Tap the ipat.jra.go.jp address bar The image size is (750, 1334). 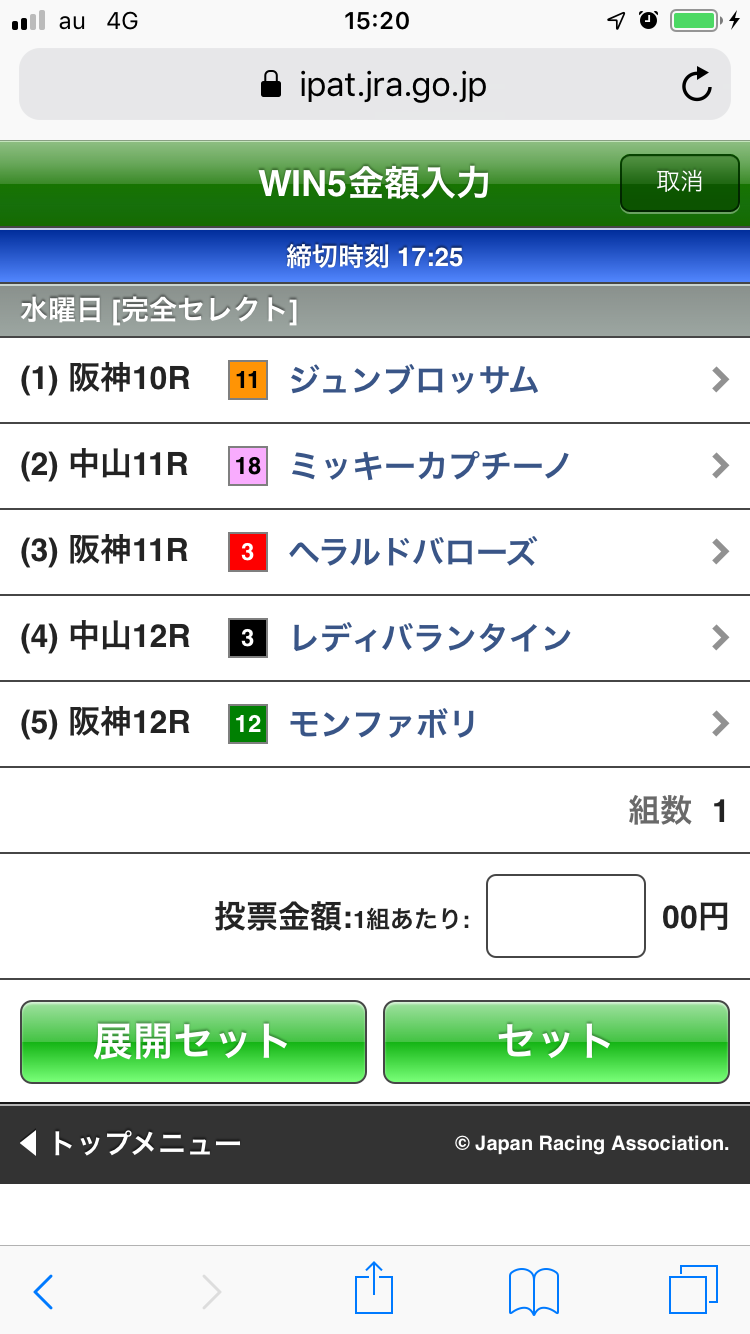[x=375, y=86]
